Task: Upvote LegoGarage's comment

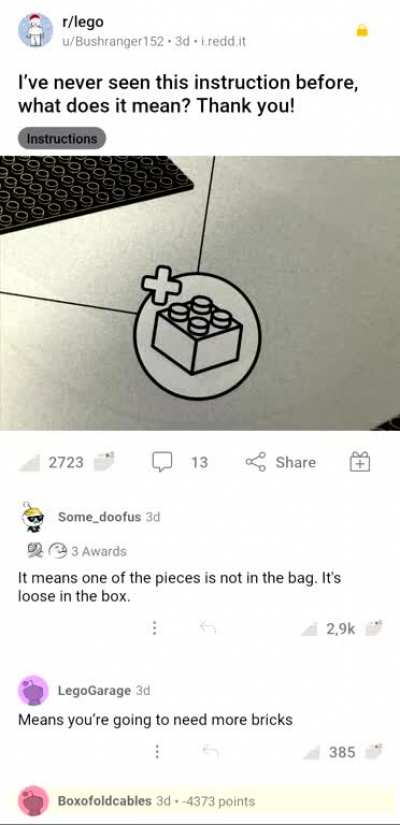Action: 314,753
